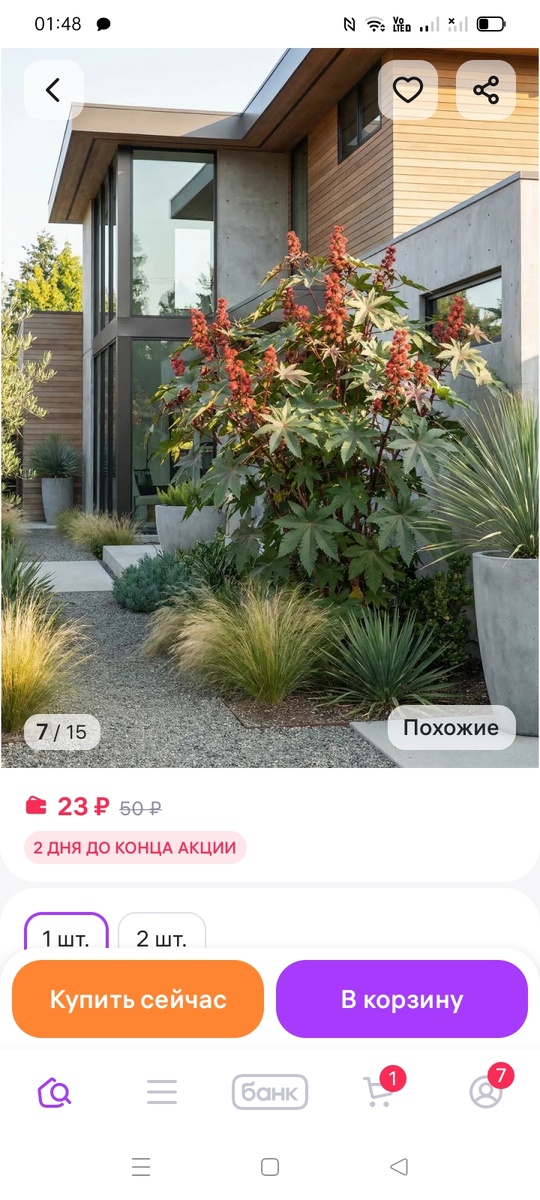Add item with В корзину button
The width and height of the screenshot is (540, 1200).
402,999
